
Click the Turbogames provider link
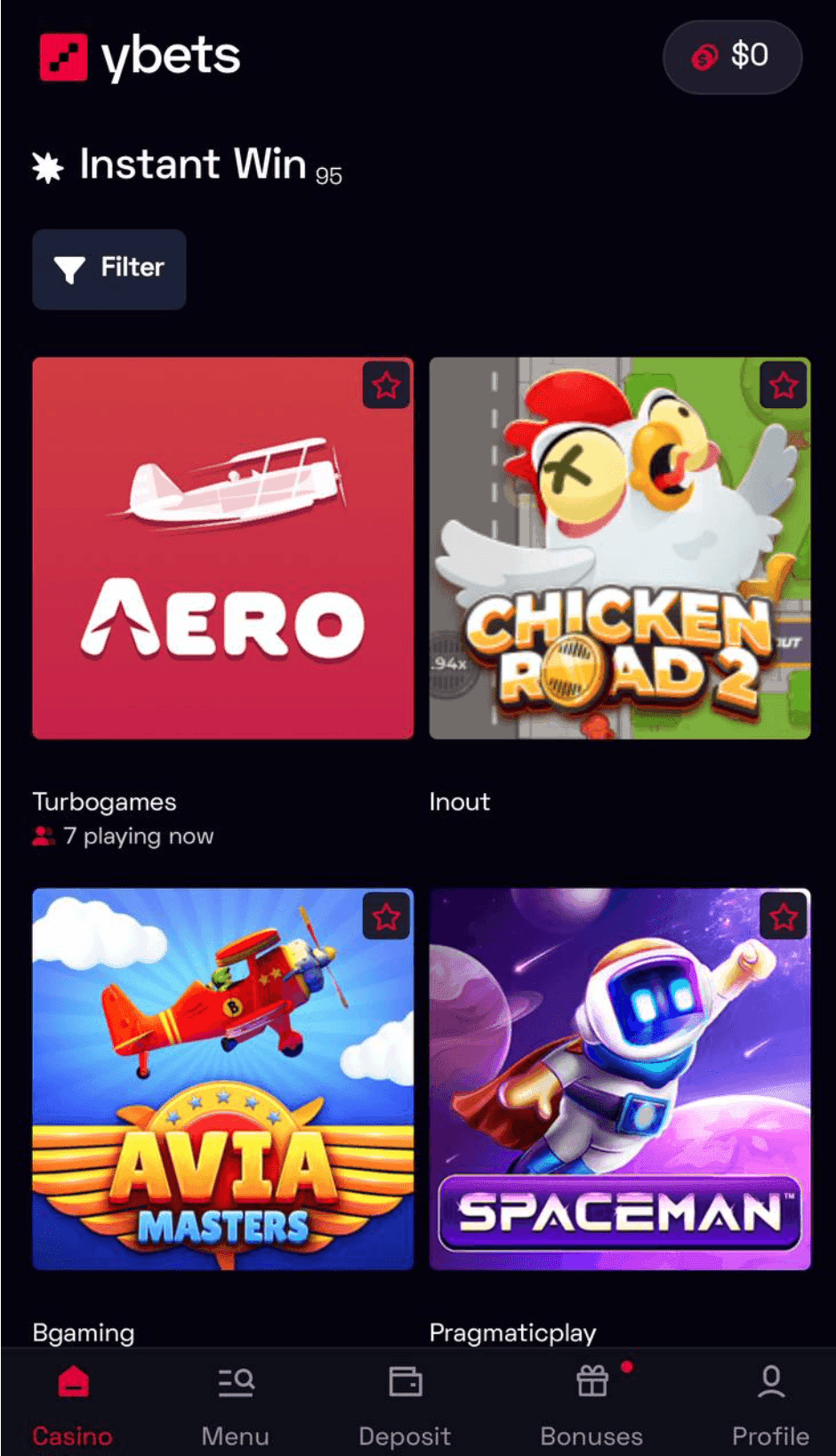(103, 801)
